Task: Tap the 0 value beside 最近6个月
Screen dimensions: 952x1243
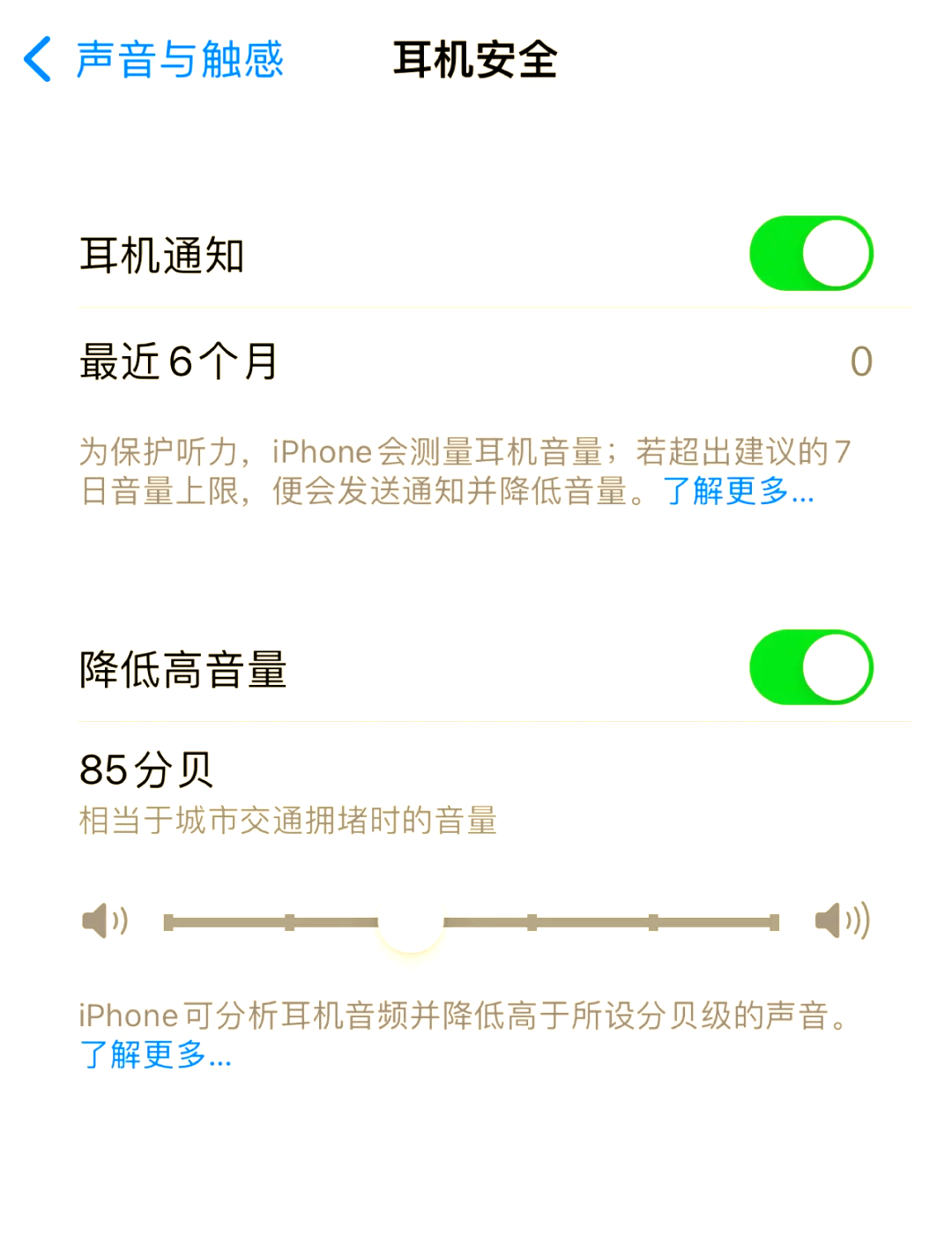Action: click(862, 361)
